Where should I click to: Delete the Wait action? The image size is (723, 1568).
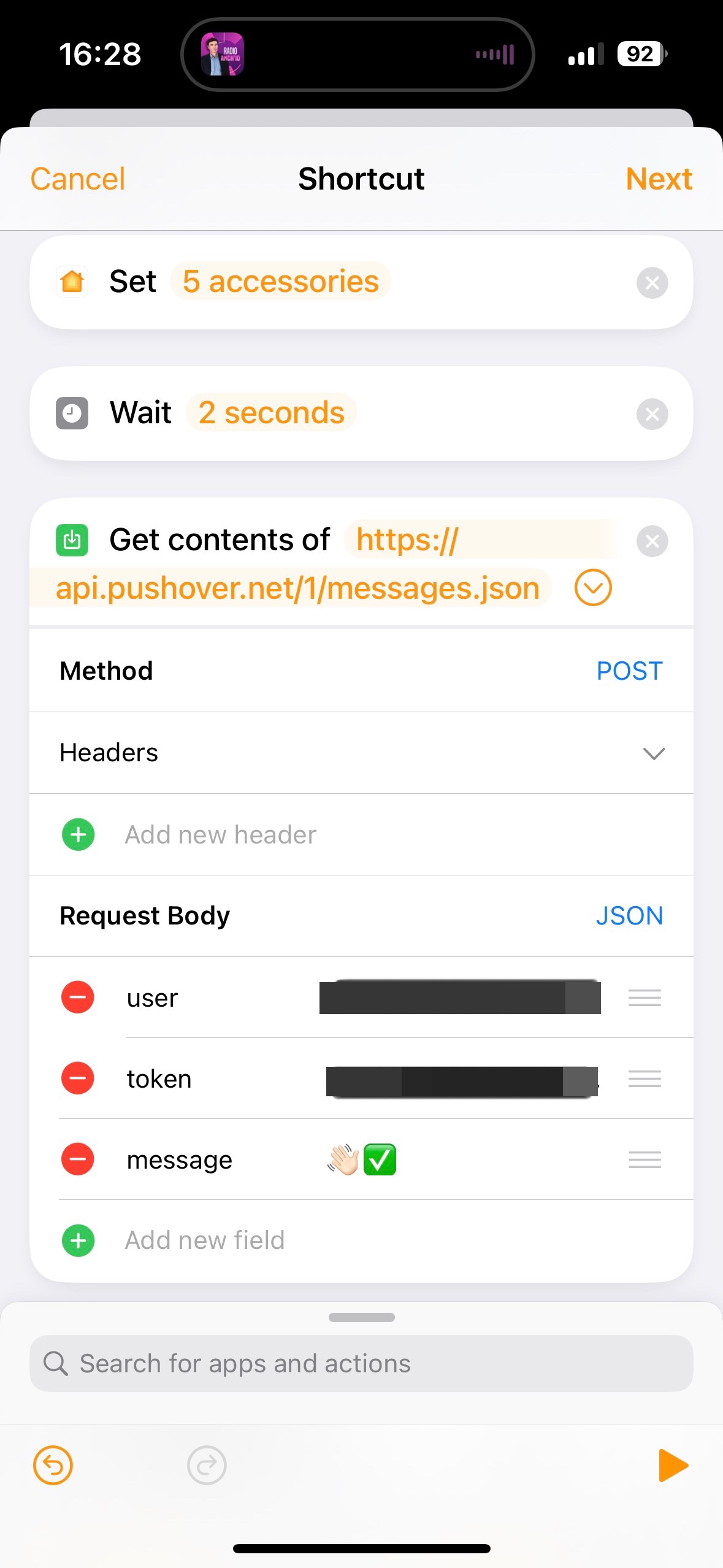tap(652, 414)
